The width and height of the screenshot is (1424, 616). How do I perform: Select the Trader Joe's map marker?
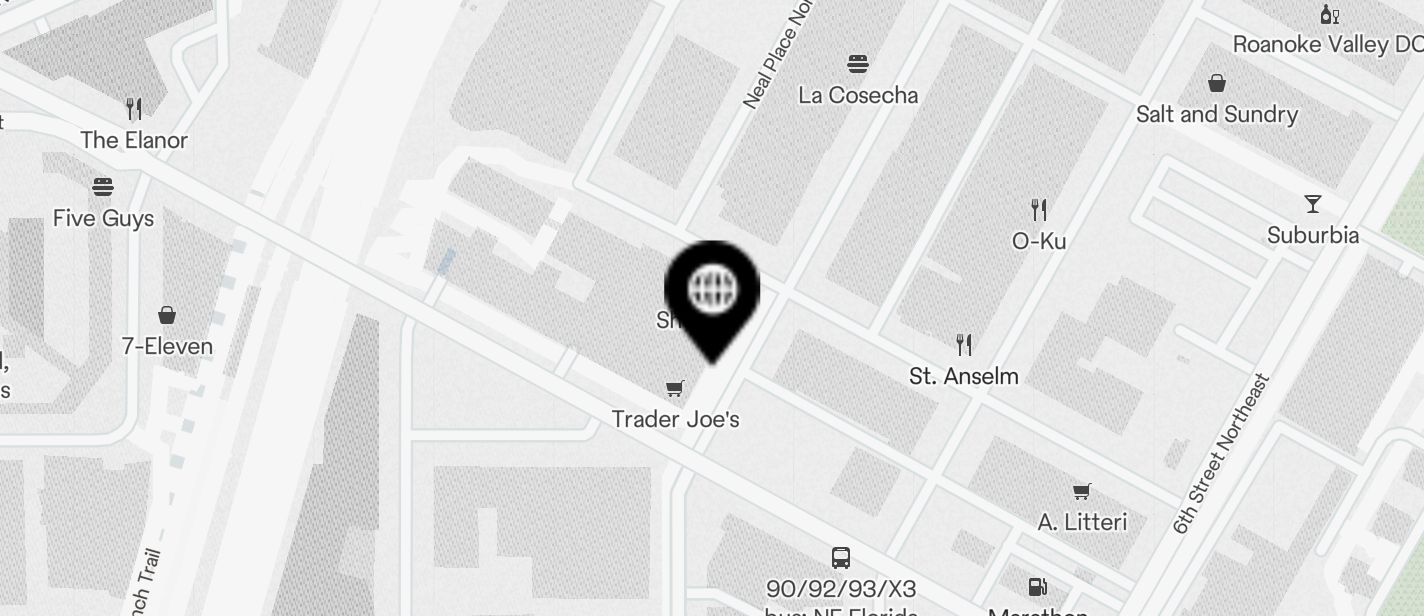[x=676, y=389]
